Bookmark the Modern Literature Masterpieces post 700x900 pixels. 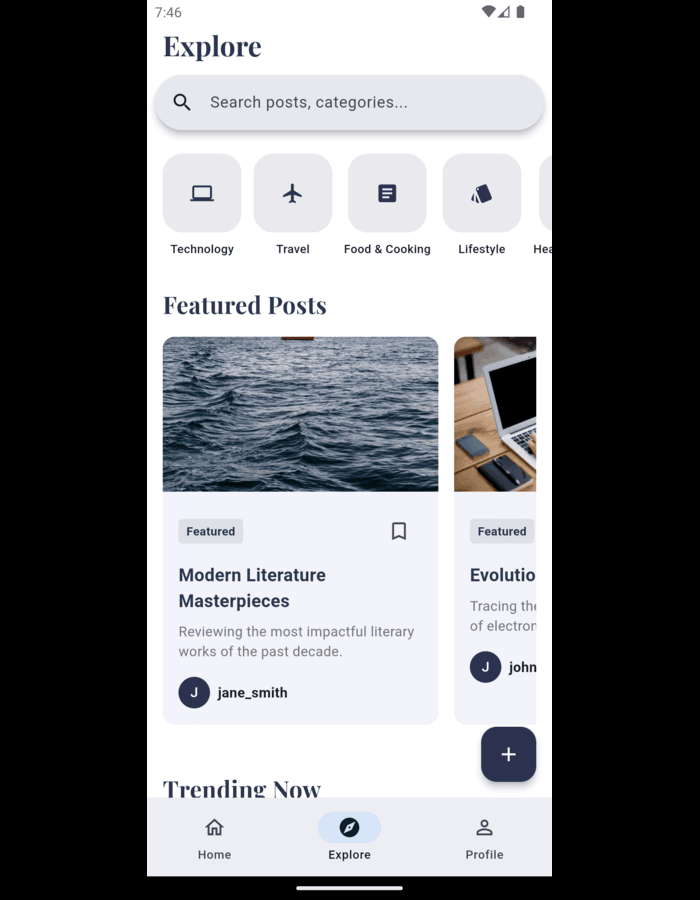click(x=399, y=531)
